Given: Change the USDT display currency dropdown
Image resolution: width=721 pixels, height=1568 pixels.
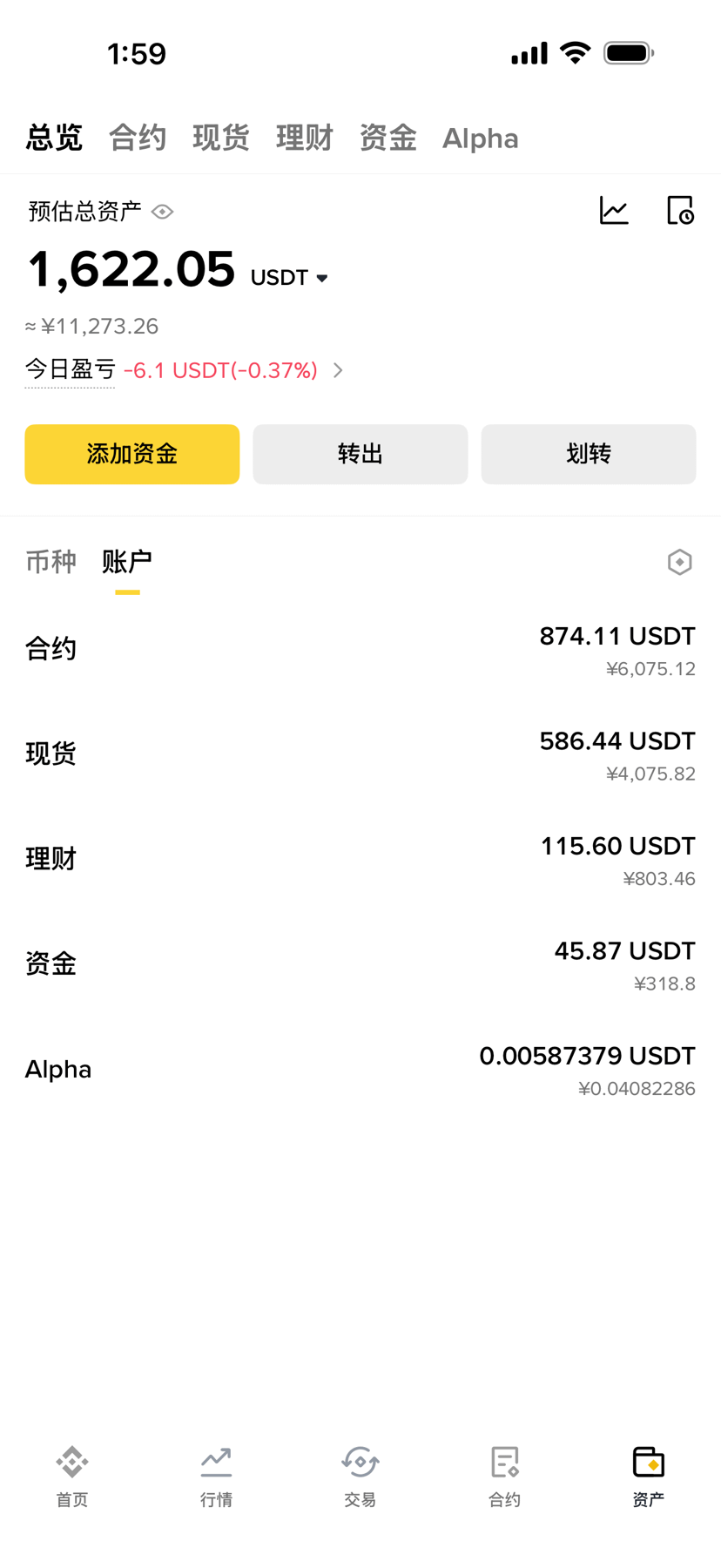Looking at the screenshot, I should [x=289, y=278].
